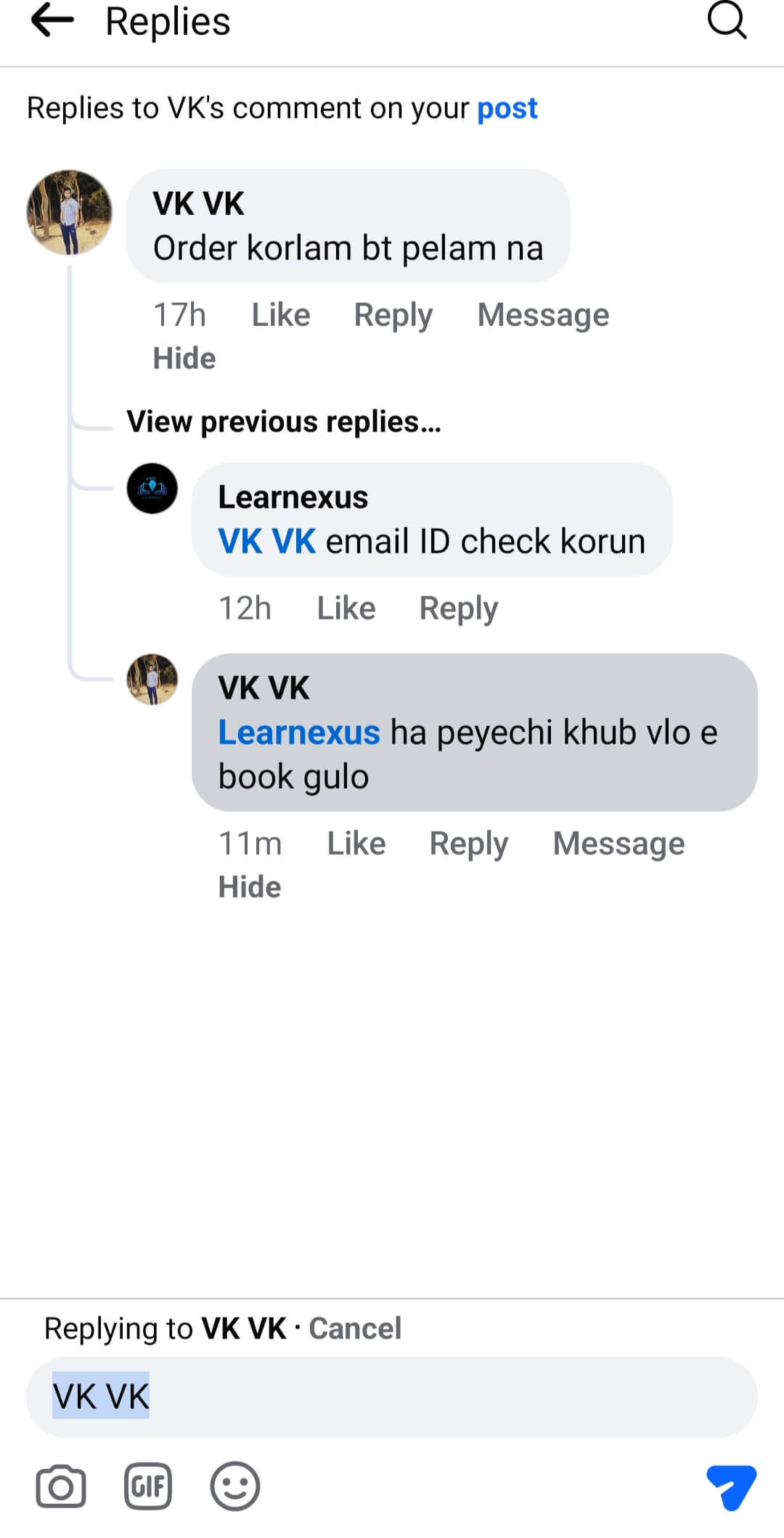Open the search icon in the header

[727, 20]
